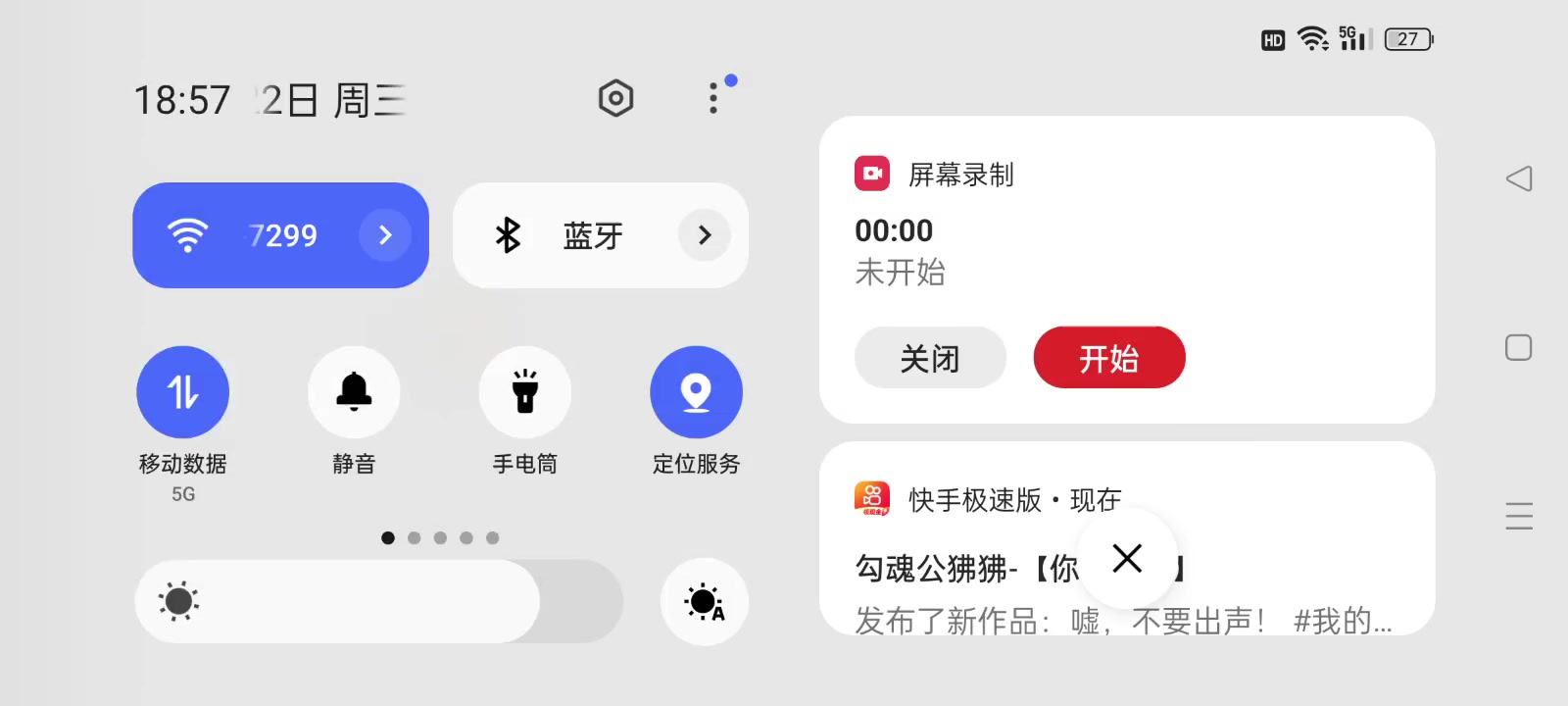Dismiss notifications with the X button
1568x706 pixels.
coord(1127,559)
